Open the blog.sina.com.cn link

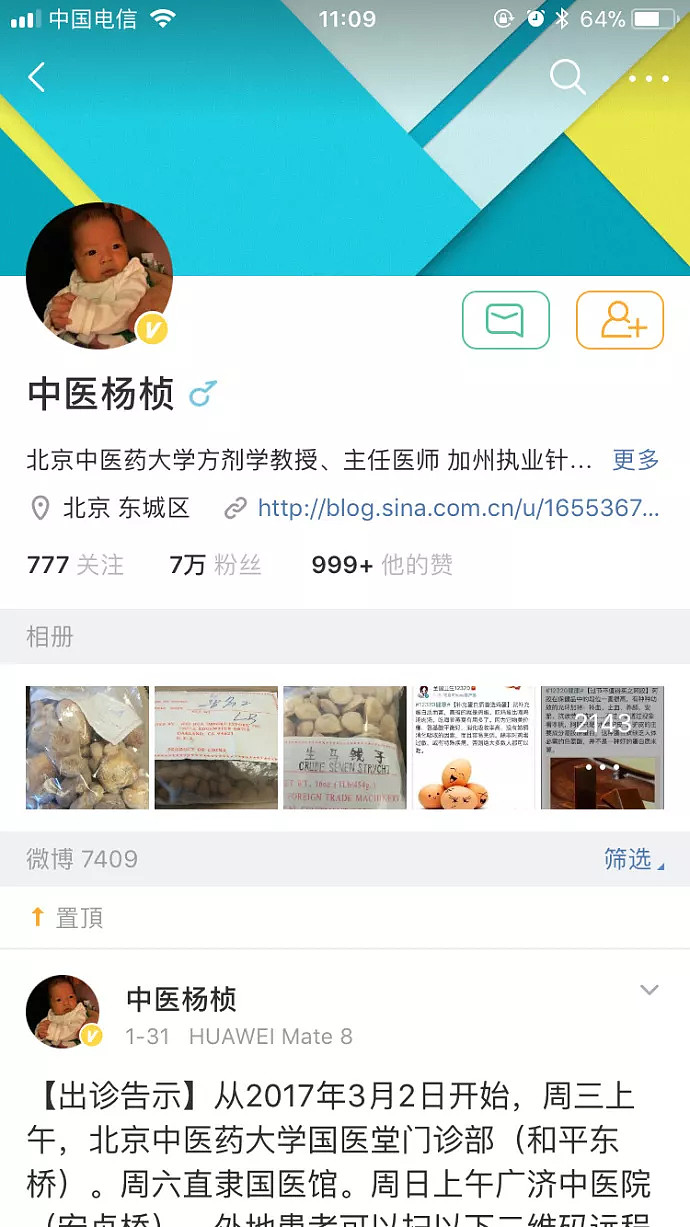tap(458, 508)
